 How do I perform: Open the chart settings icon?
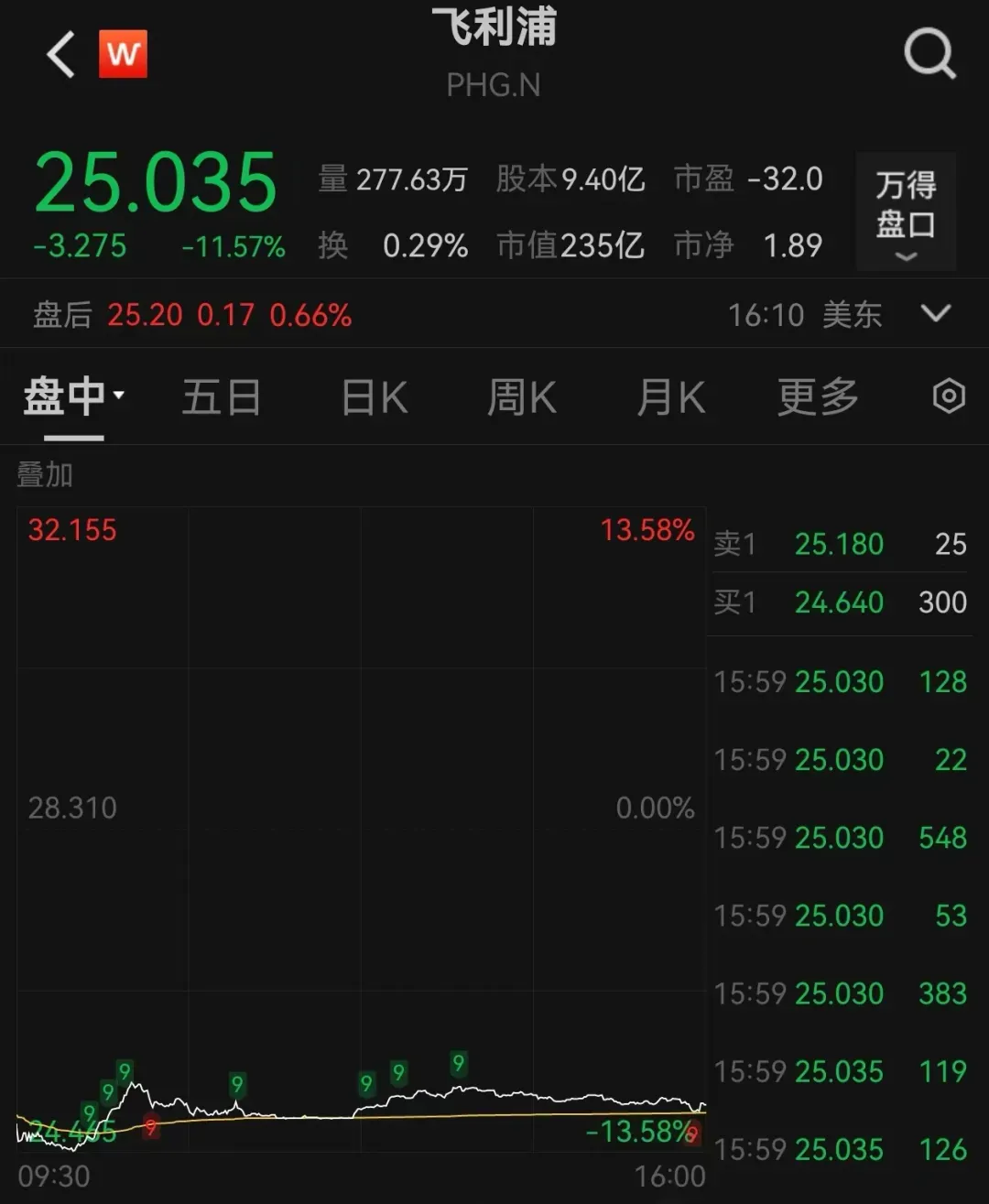click(x=949, y=396)
